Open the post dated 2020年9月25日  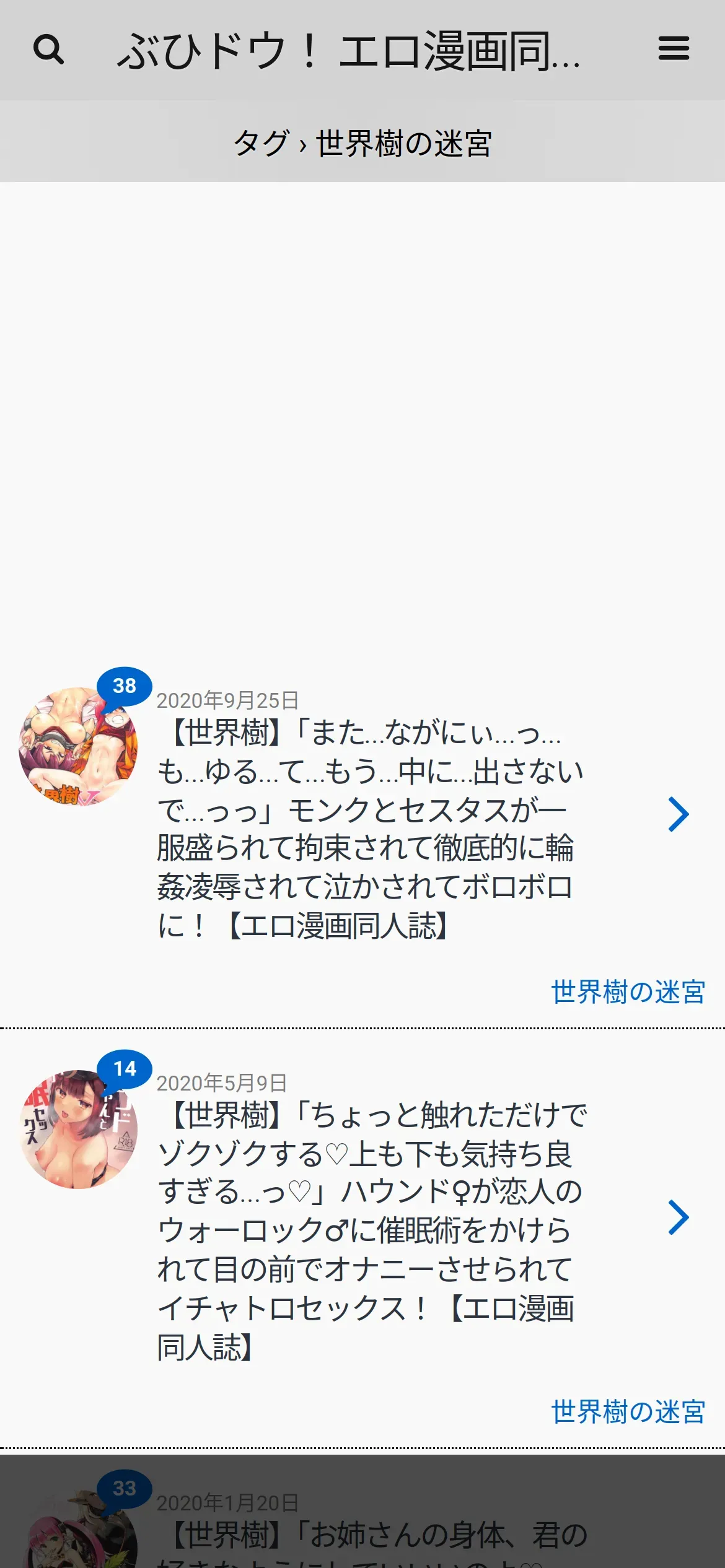coord(371,829)
